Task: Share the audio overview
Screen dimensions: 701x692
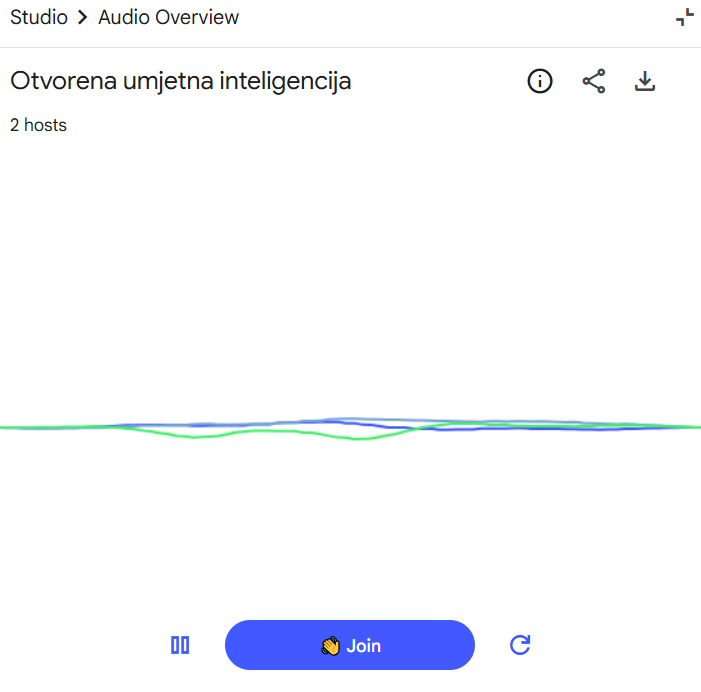Action: [x=594, y=82]
